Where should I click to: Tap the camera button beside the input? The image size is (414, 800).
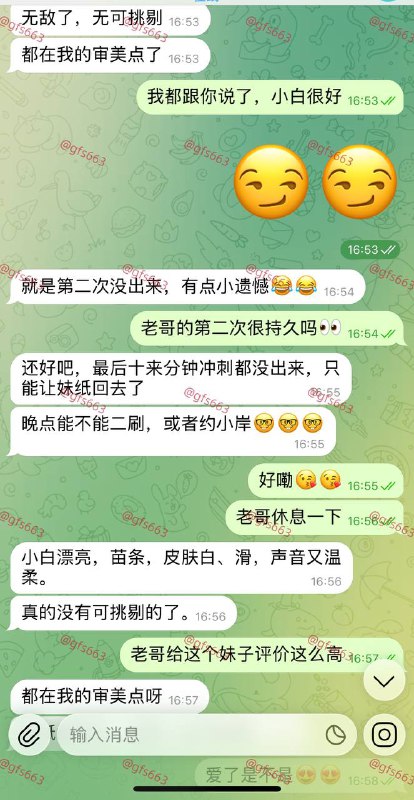[384, 735]
